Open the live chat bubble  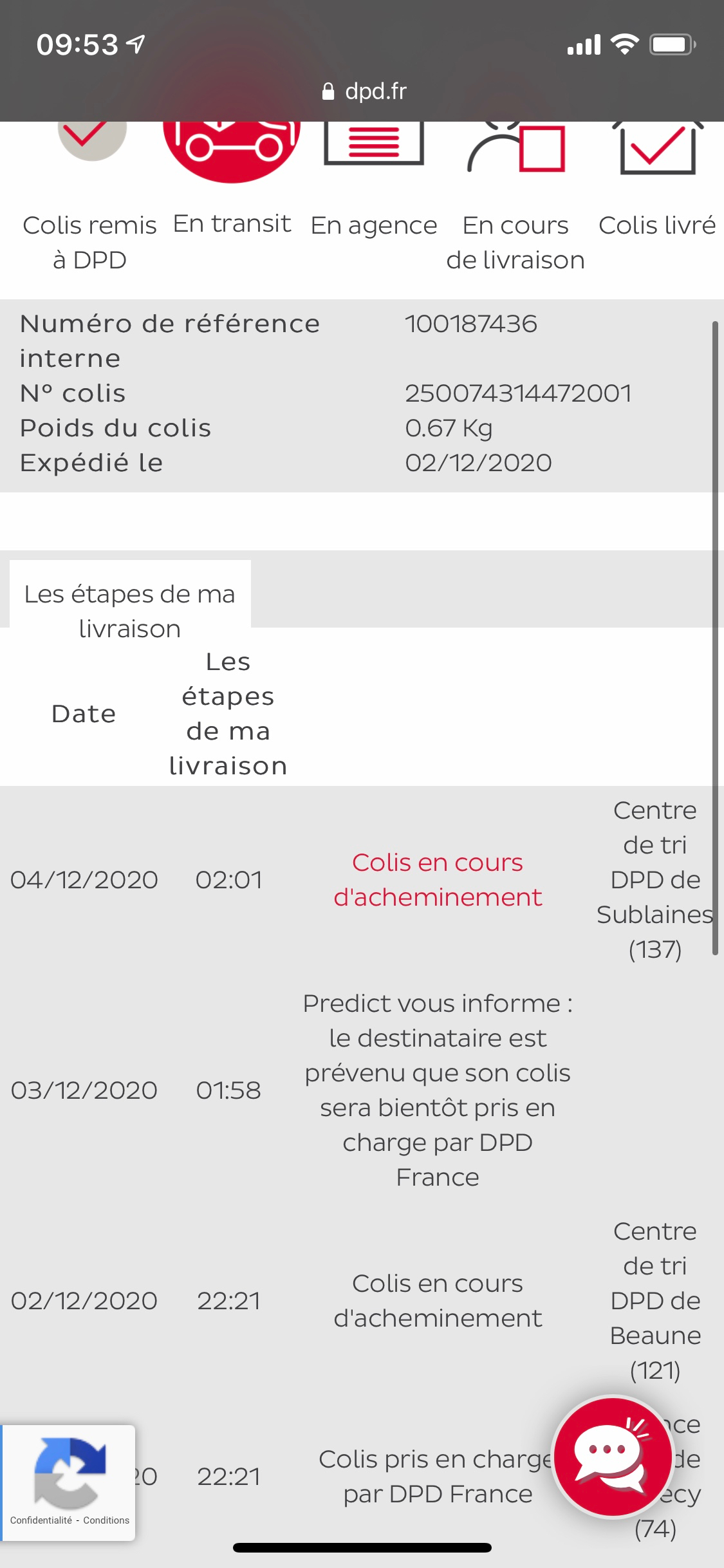613,1456
